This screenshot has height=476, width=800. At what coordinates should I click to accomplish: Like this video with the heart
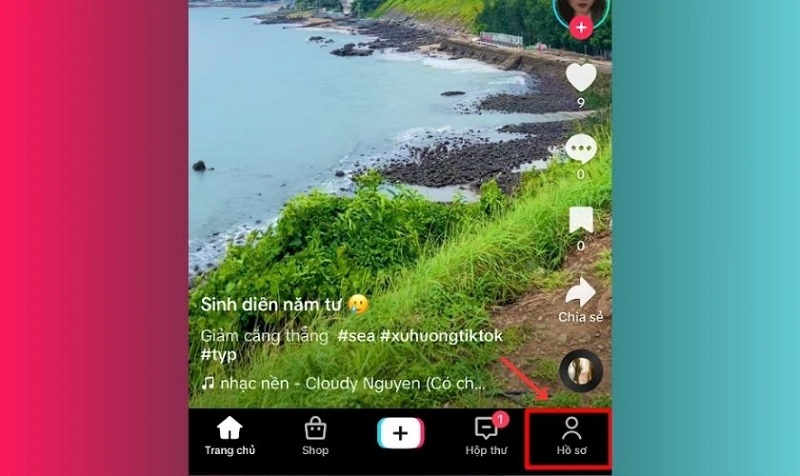pyautogui.click(x=581, y=77)
